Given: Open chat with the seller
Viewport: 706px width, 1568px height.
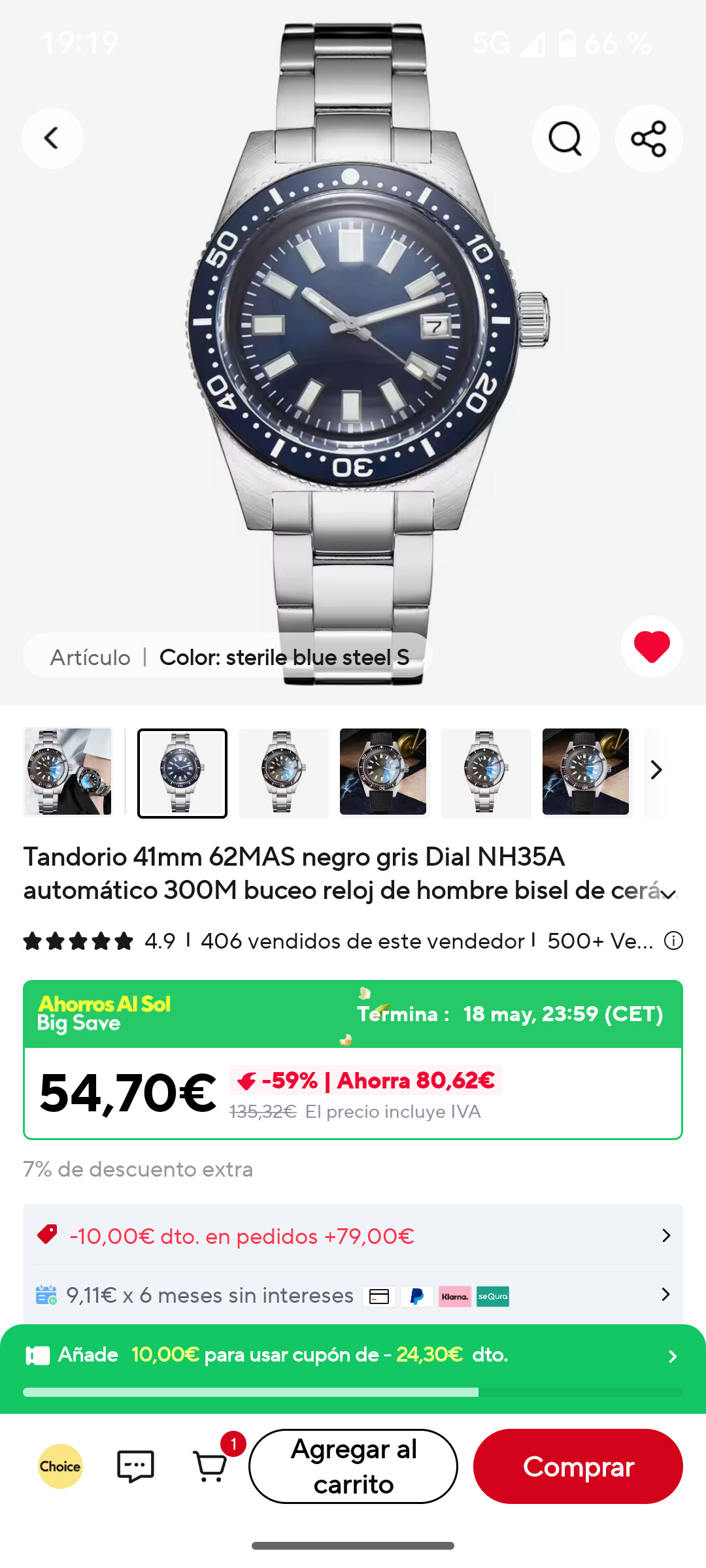Looking at the screenshot, I should 135,1466.
